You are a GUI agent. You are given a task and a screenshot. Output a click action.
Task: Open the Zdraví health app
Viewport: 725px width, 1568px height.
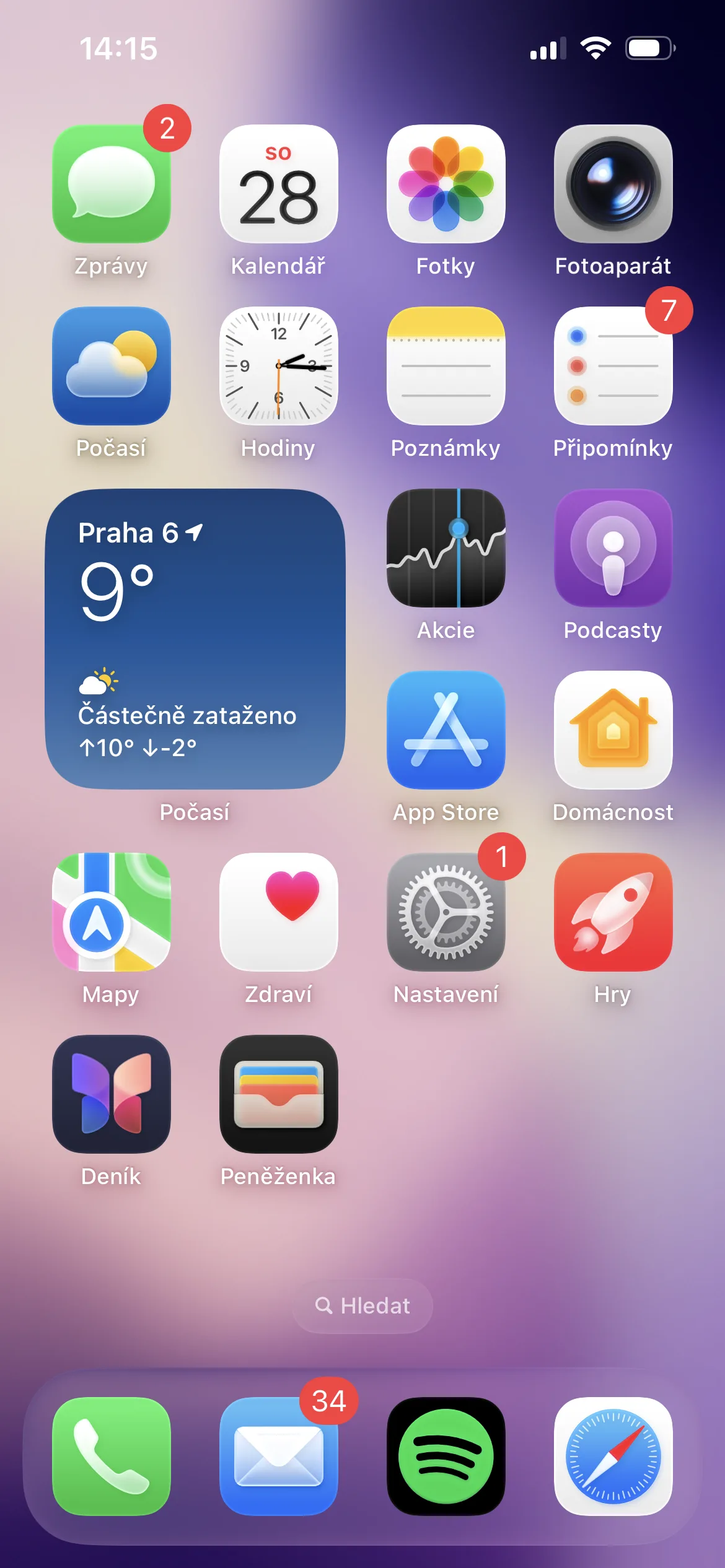click(279, 912)
